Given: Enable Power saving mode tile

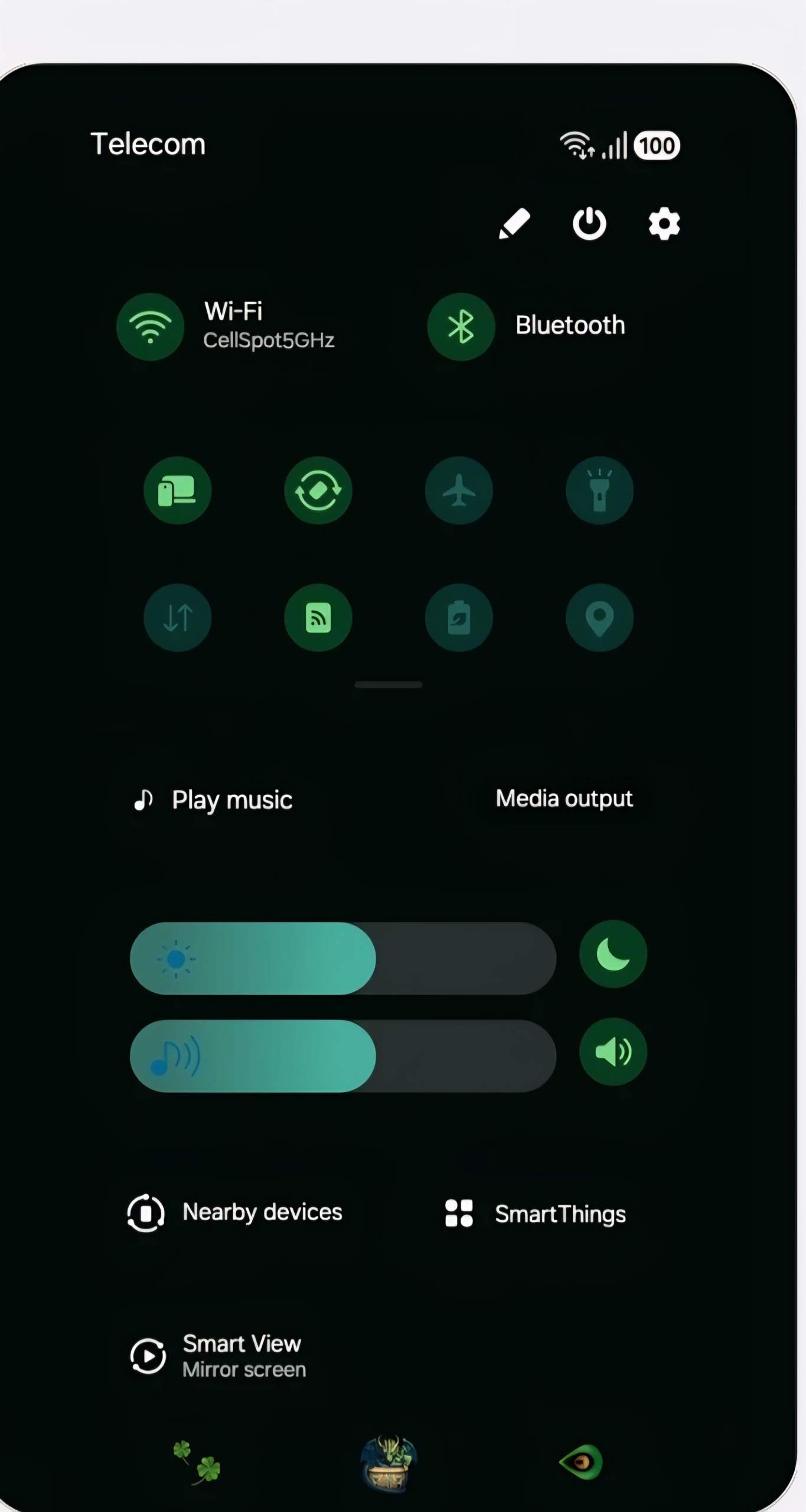Looking at the screenshot, I should [459, 617].
